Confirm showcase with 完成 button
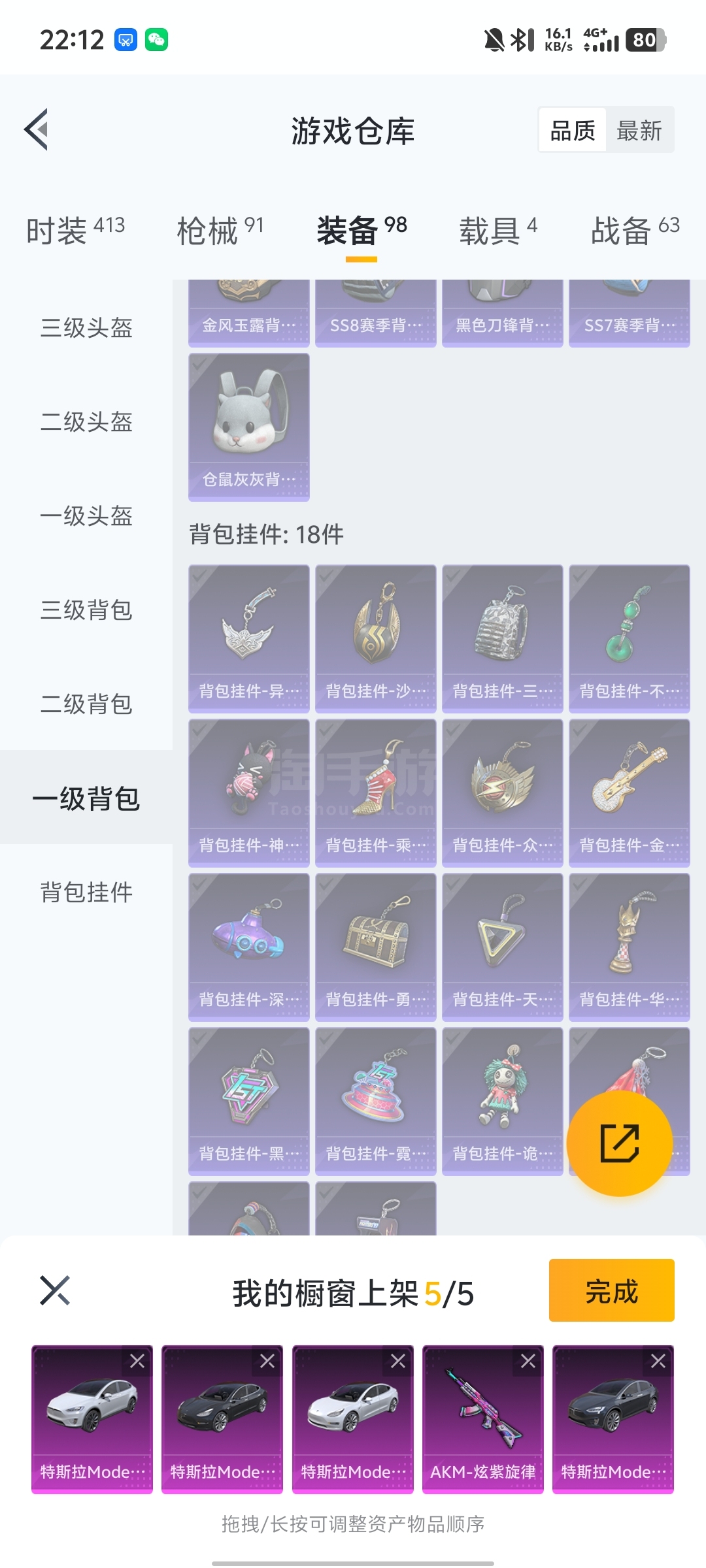This screenshot has height=1568, width=706. [611, 1290]
